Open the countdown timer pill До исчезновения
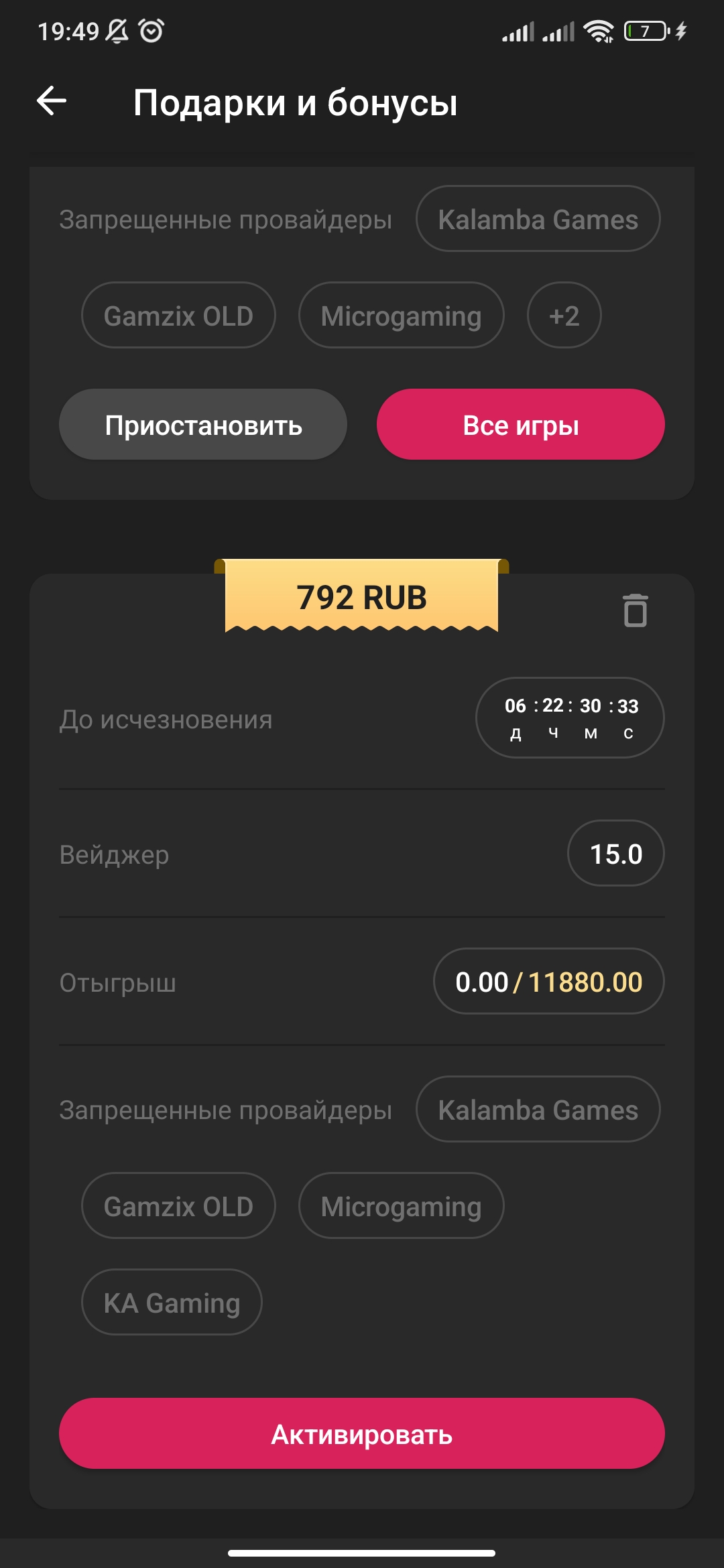 pyautogui.click(x=570, y=717)
